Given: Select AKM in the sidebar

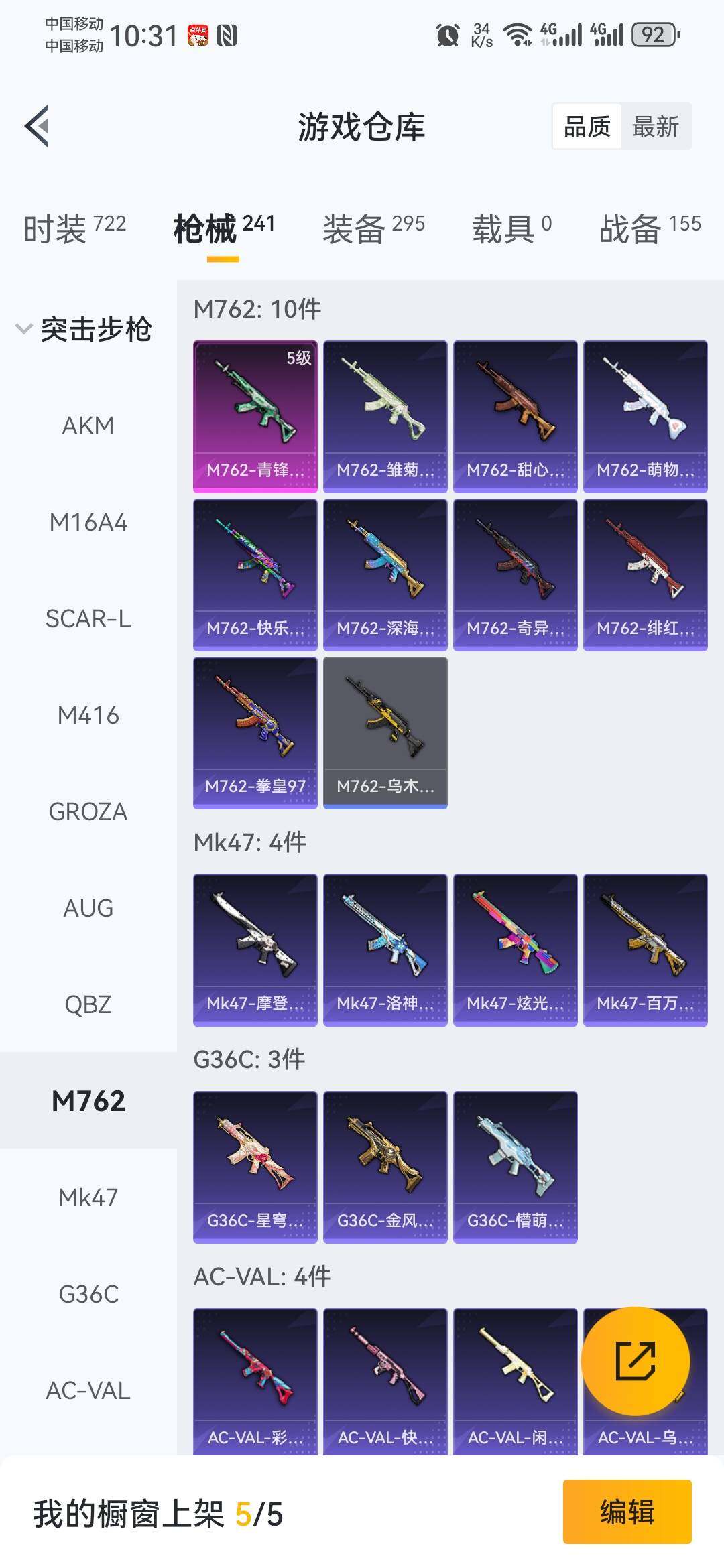Looking at the screenshot, I should coord(88,426).
